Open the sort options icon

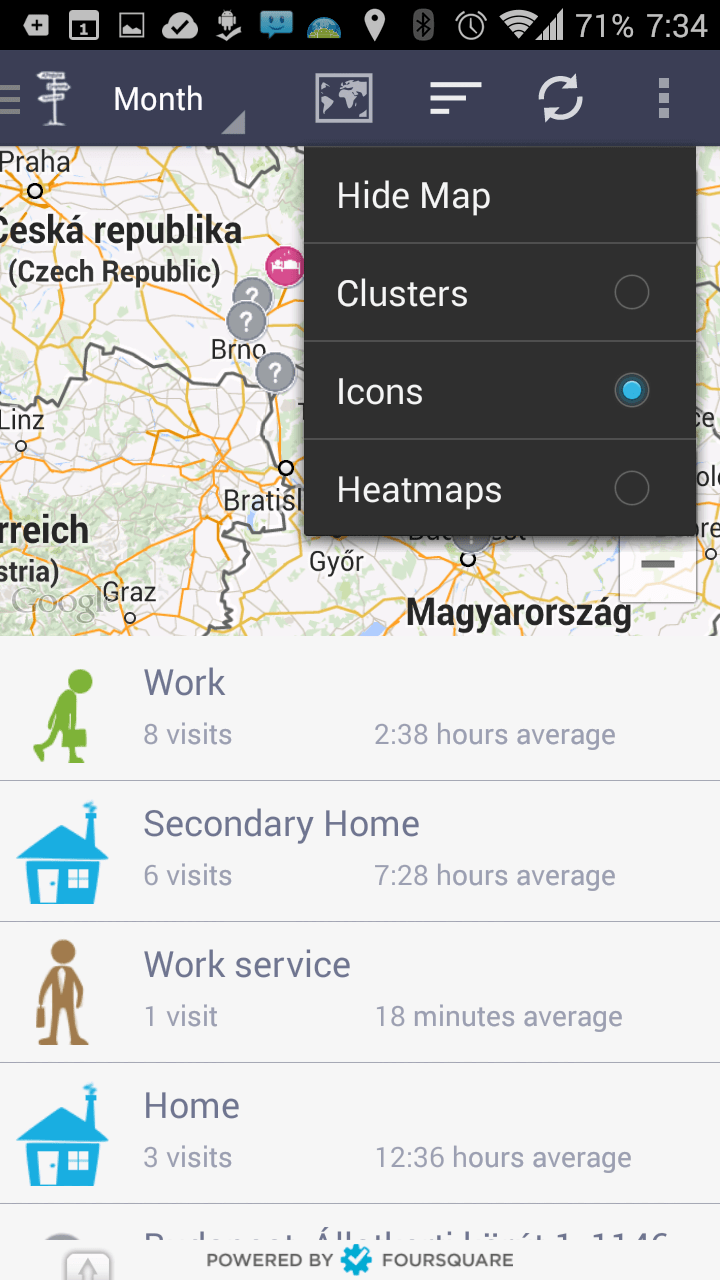coord(456,99)
